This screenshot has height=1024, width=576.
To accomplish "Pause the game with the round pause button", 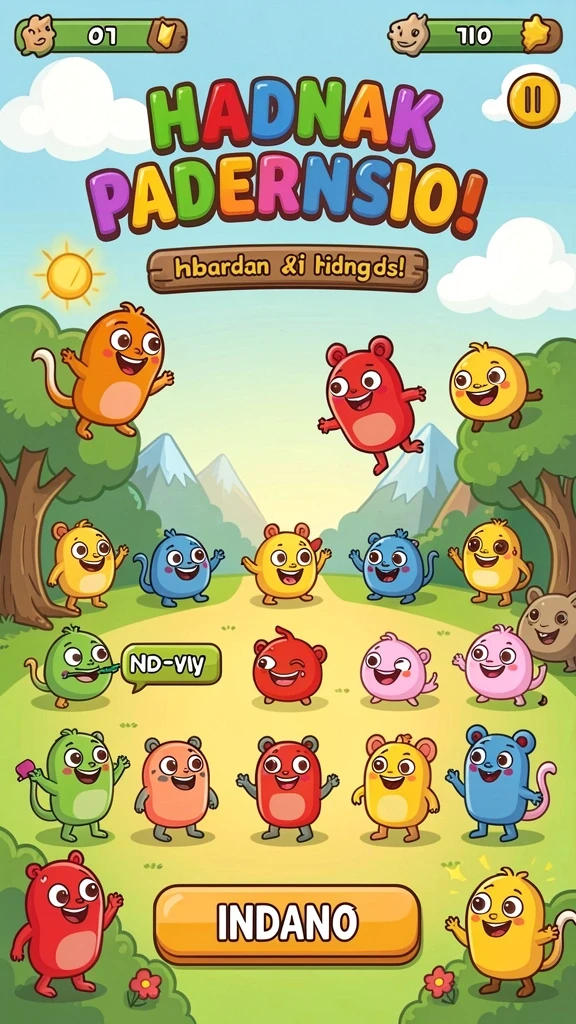I will coord(534,99).
